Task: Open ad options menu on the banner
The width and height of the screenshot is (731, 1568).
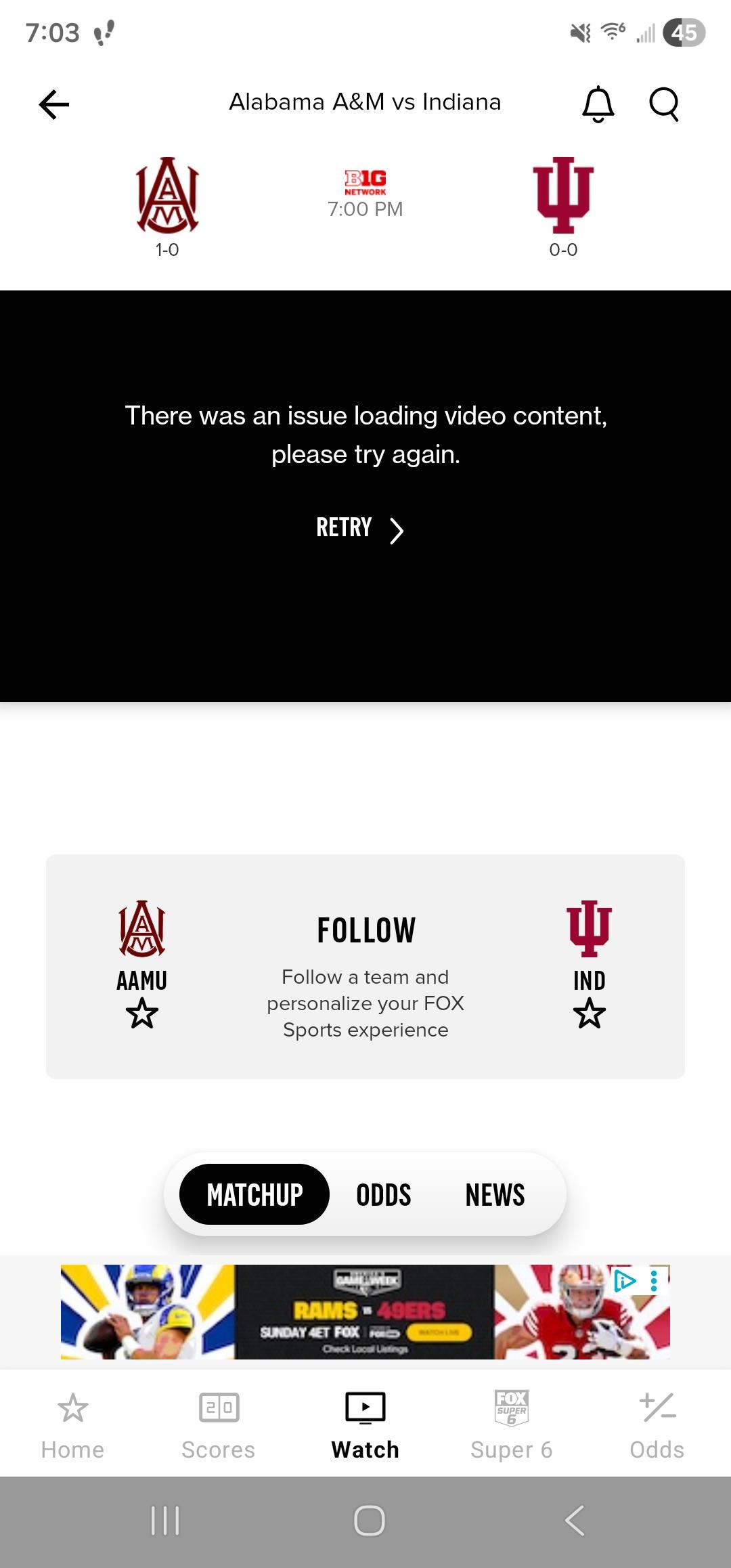Action: 654,1281
